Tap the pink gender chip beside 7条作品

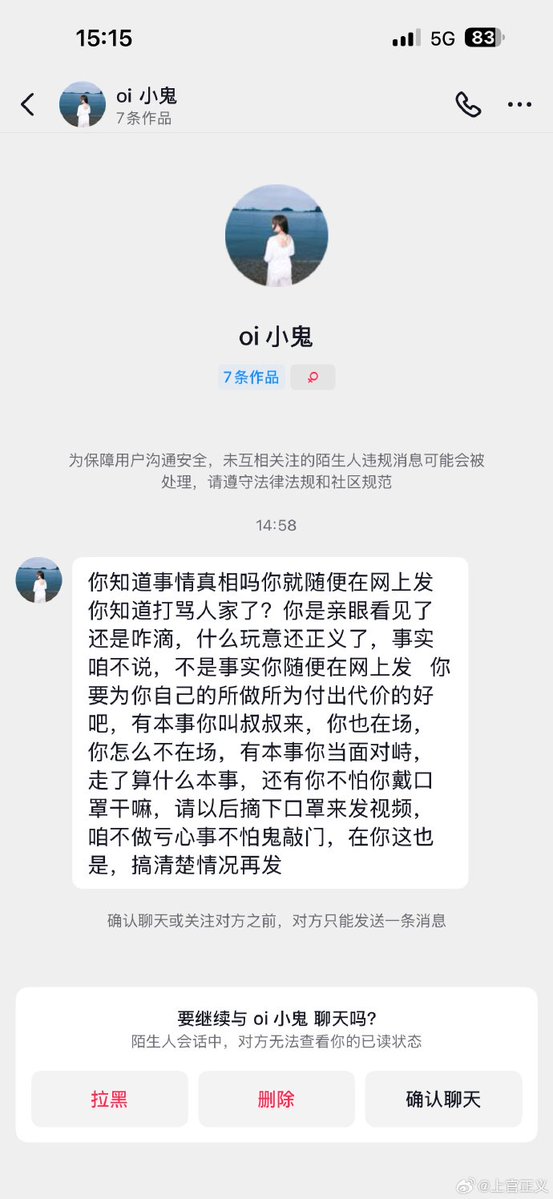point(313,377)
